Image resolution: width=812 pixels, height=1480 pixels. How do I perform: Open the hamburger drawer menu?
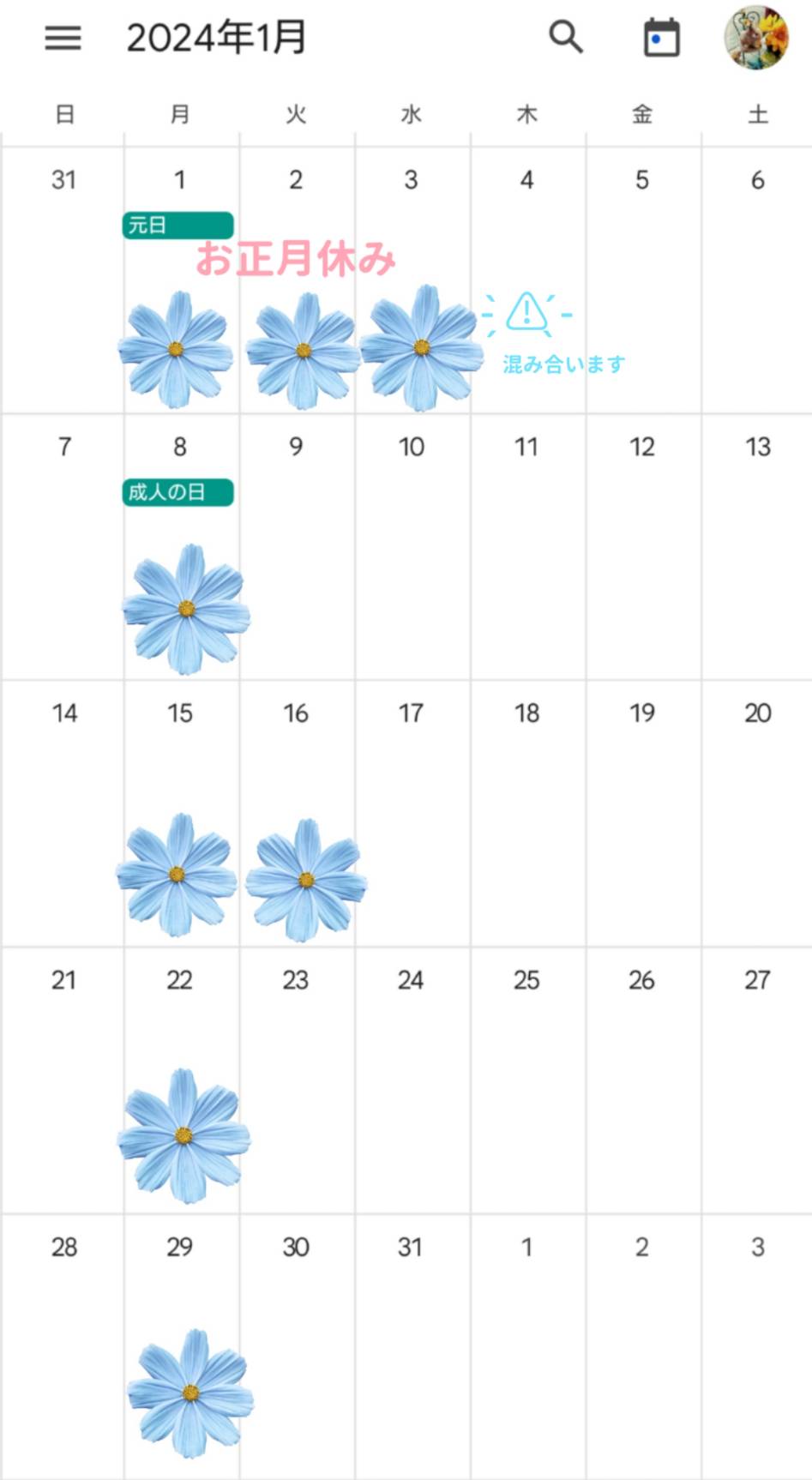[63, 38]
